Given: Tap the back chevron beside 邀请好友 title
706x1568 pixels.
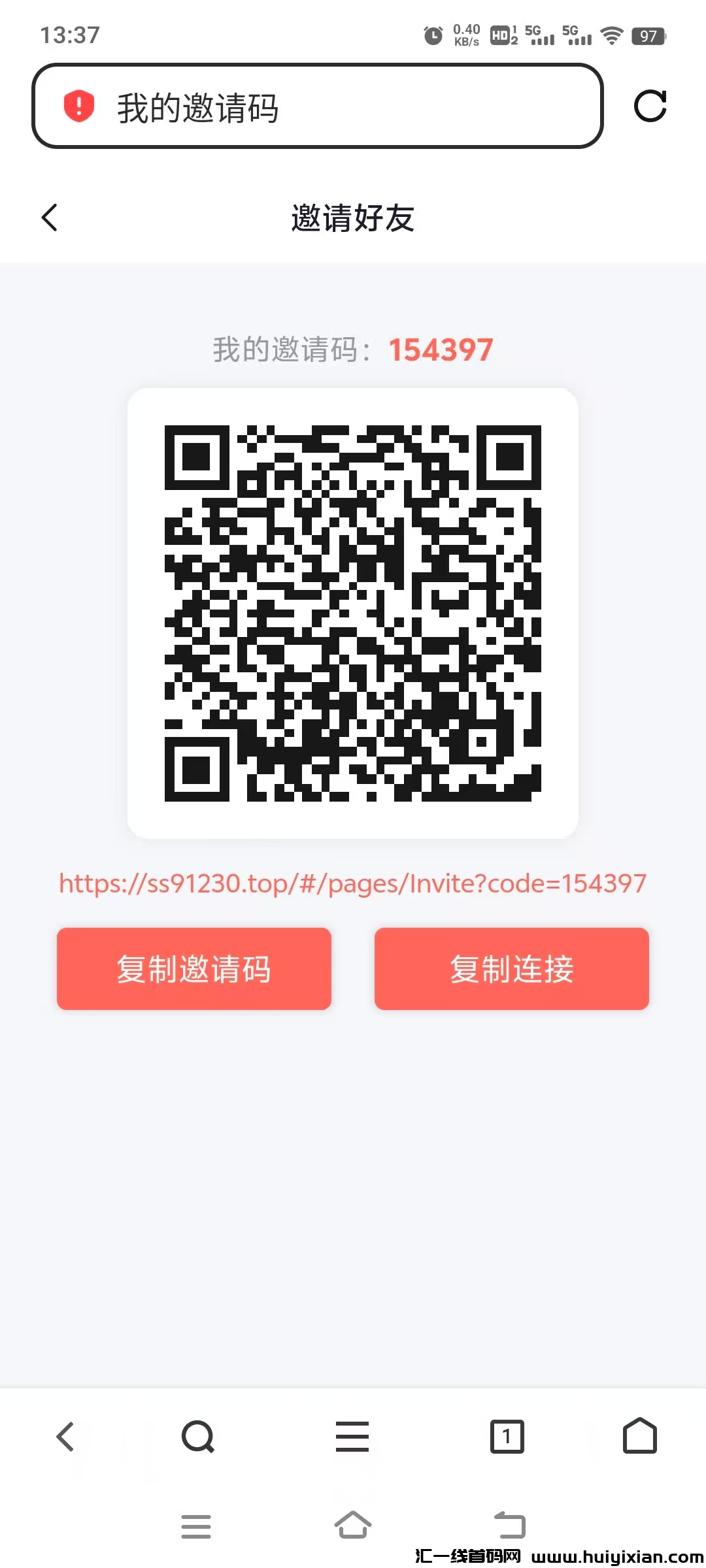Looking at the screenshot, I should coord(50,217).
